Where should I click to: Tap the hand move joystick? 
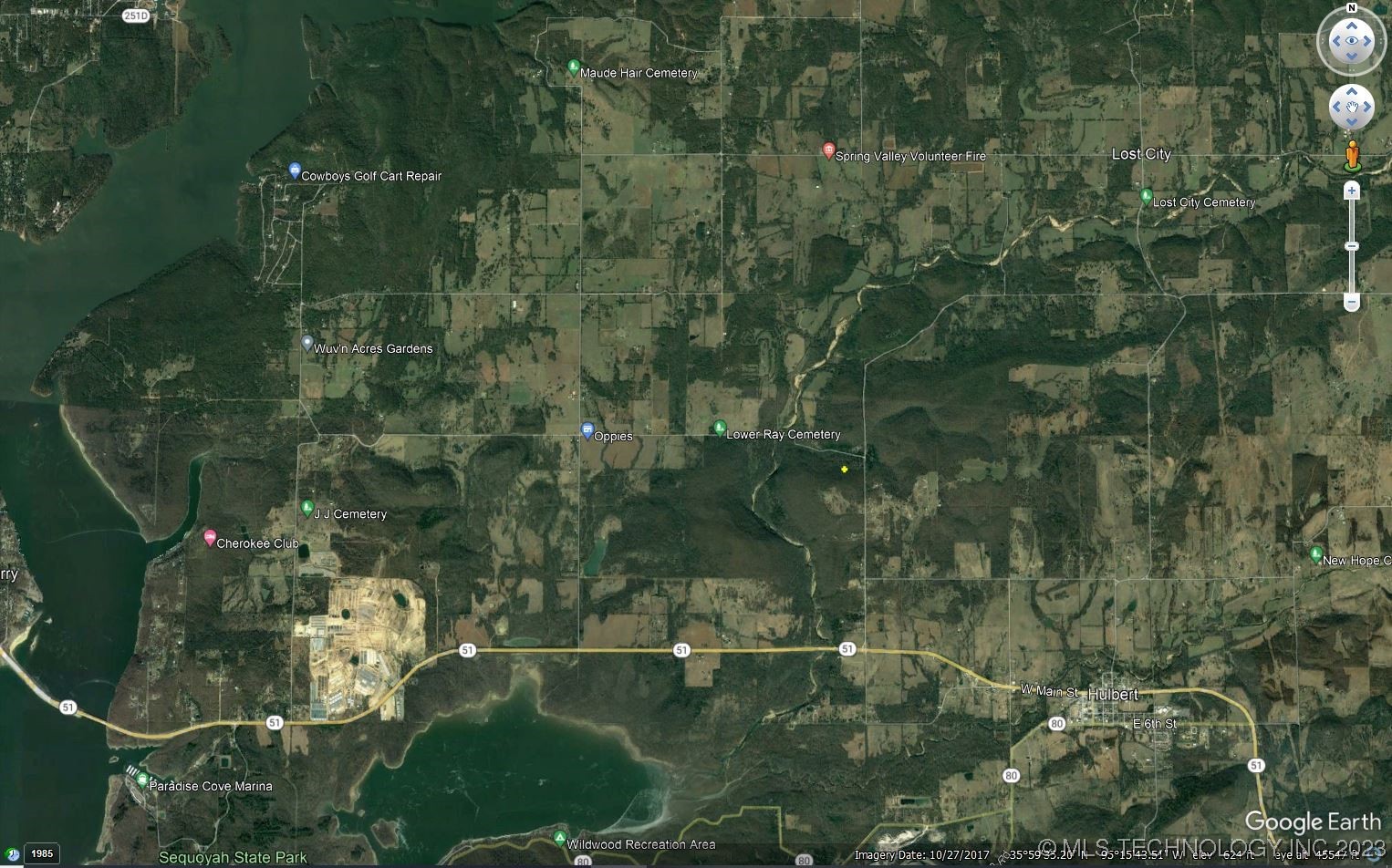[1351, 108]
